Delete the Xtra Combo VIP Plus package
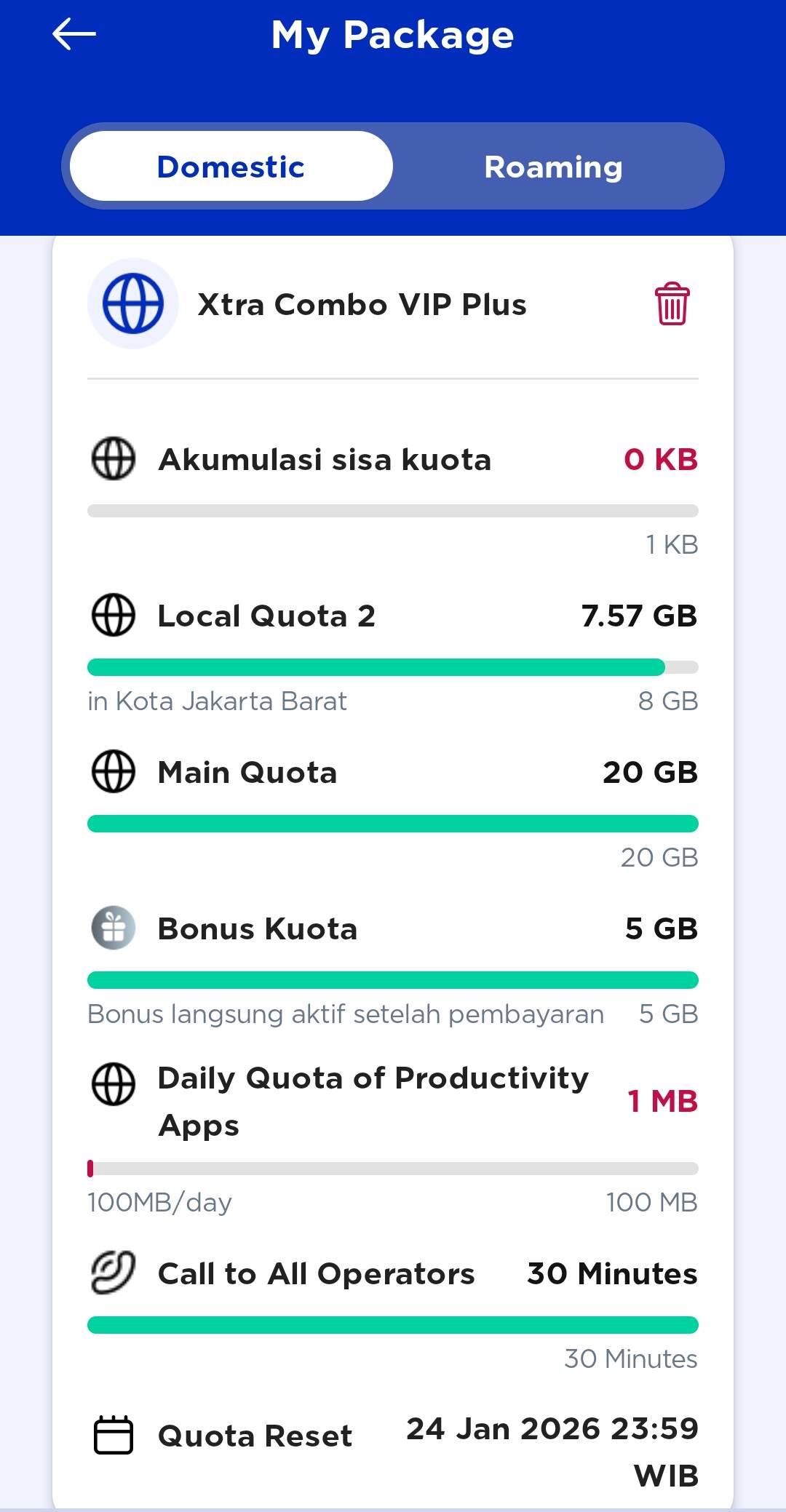This screenshot has width=786, height=1512. pos(672,304)
